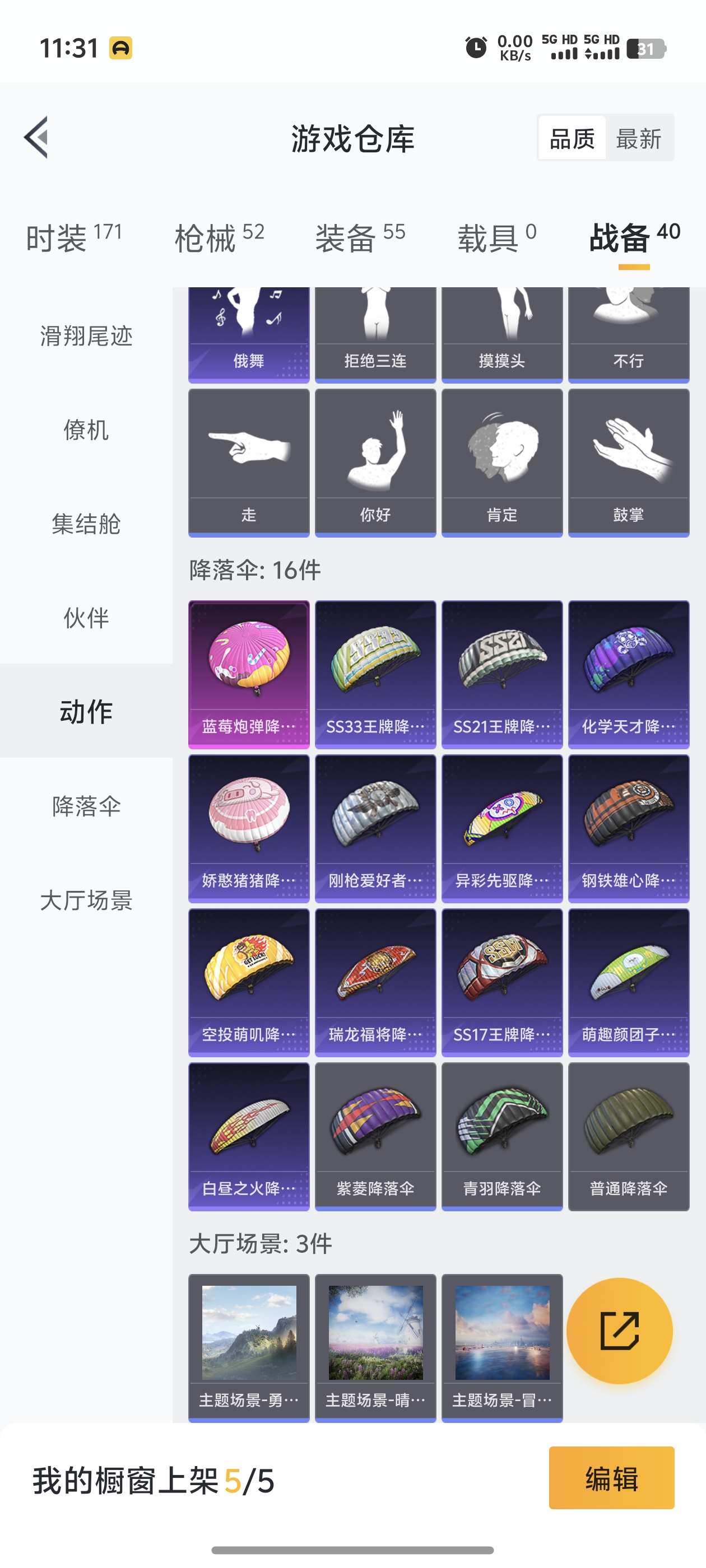Open the 紫菱降落伞 item
The image size is (706, 1568).
(x=375, y=1136)
